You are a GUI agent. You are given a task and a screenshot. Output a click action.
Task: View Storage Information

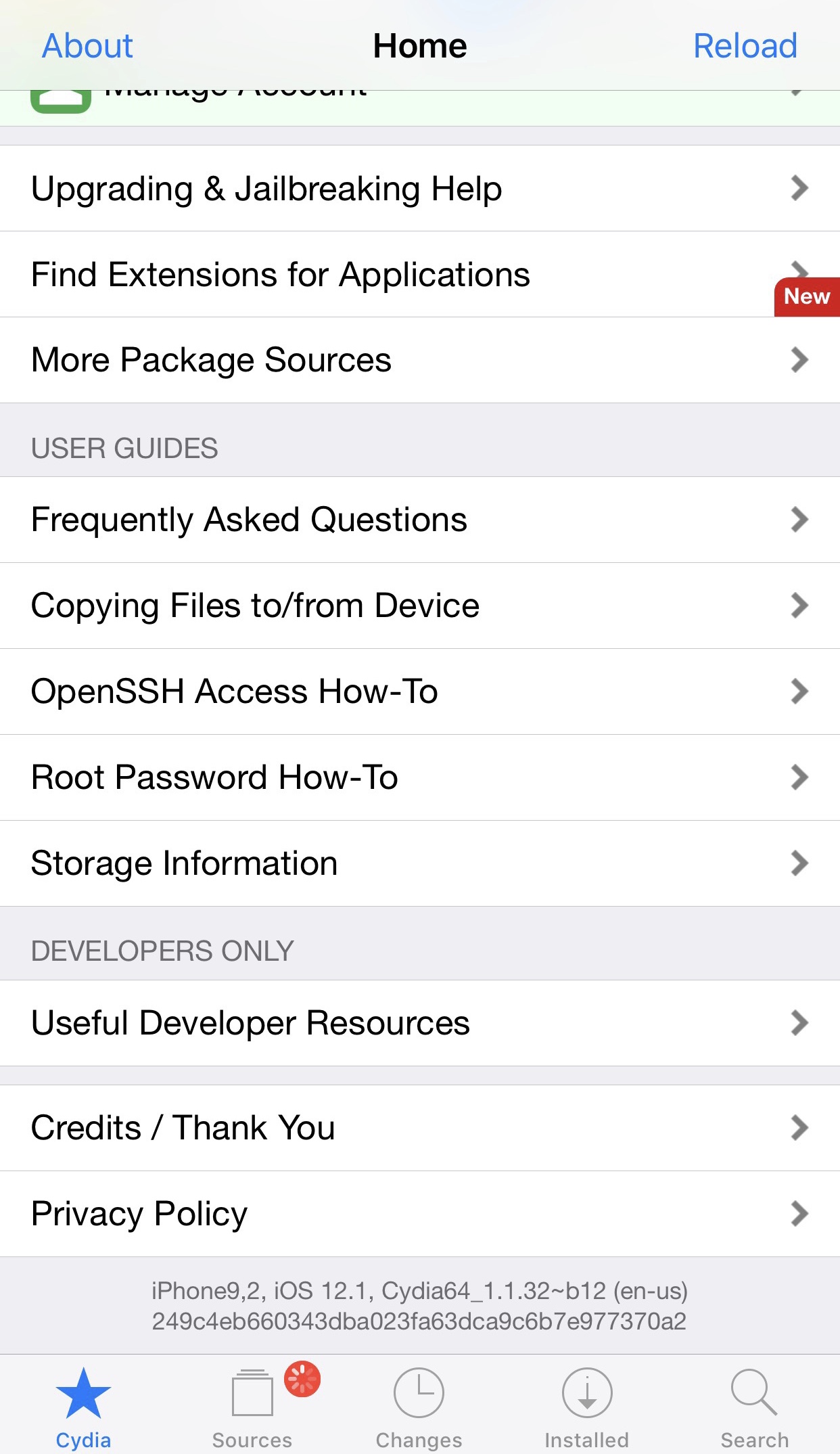(x=419, y=863)
